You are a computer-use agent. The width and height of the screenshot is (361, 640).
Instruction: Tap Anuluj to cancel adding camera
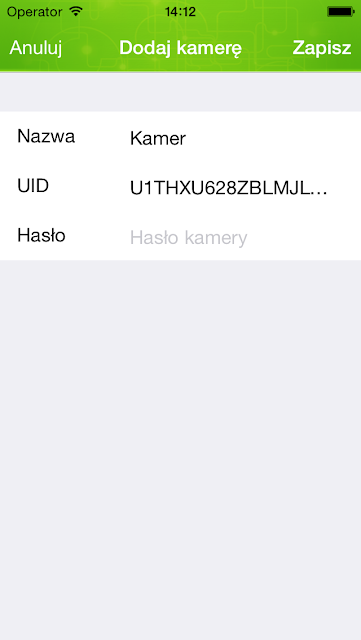(36, 48)
